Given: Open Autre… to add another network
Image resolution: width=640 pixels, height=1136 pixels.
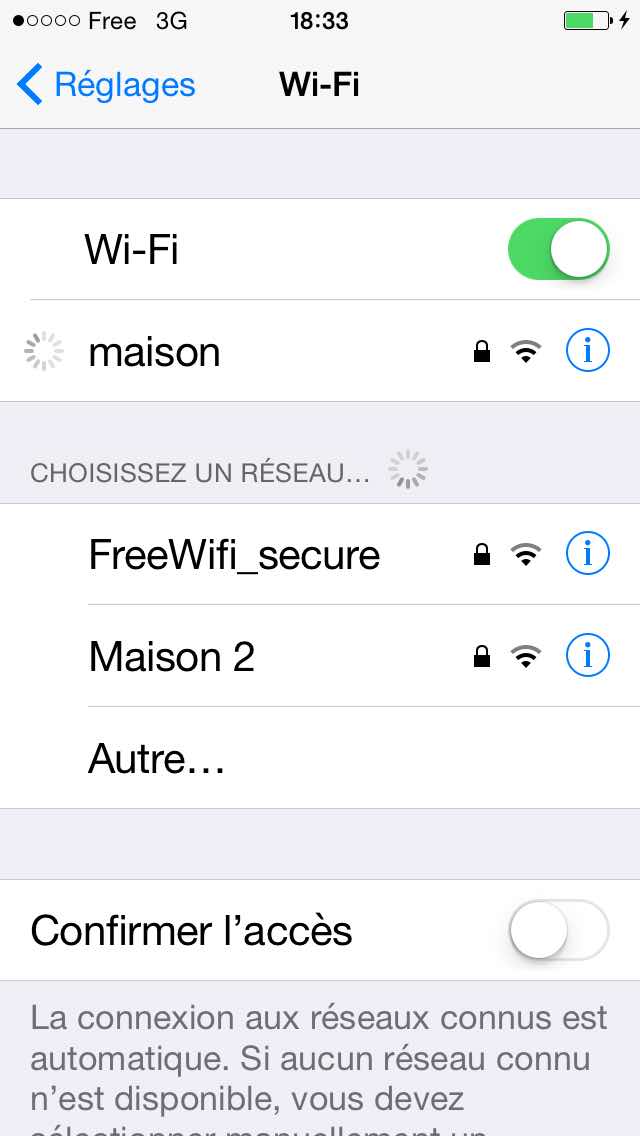Looking at the screenshot, I should 320,759.
